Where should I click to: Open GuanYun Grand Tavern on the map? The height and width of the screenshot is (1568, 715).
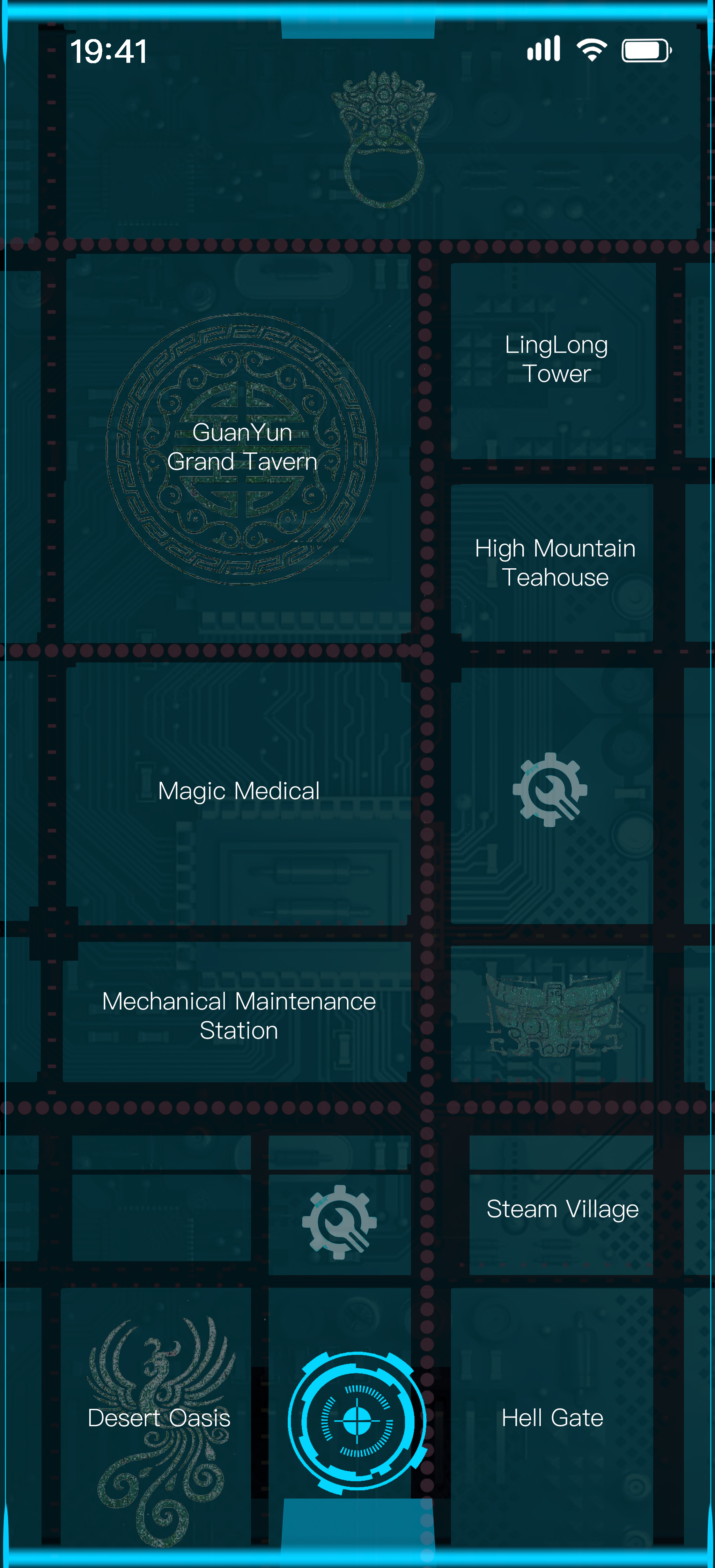click(242, 448)
